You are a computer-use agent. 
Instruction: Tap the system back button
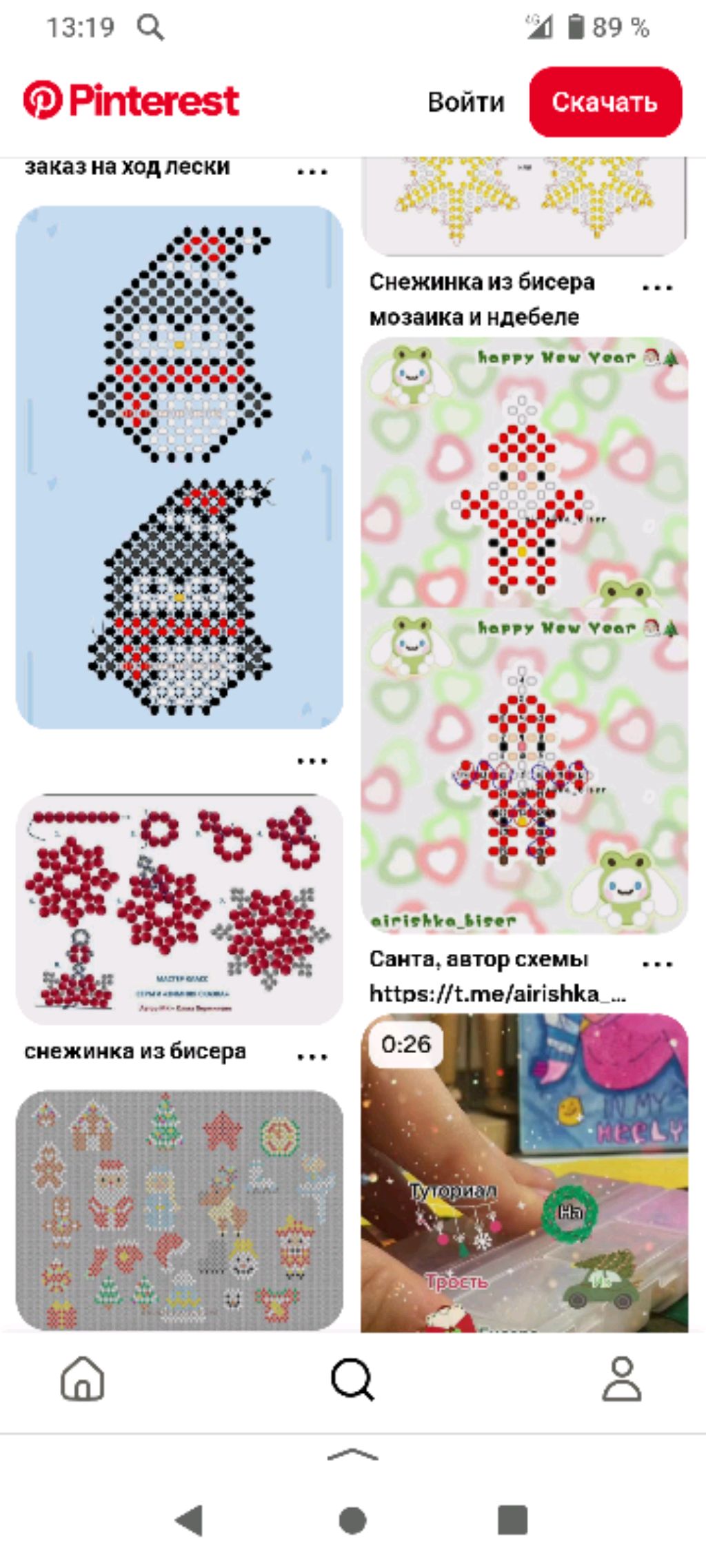point(189,1520)
